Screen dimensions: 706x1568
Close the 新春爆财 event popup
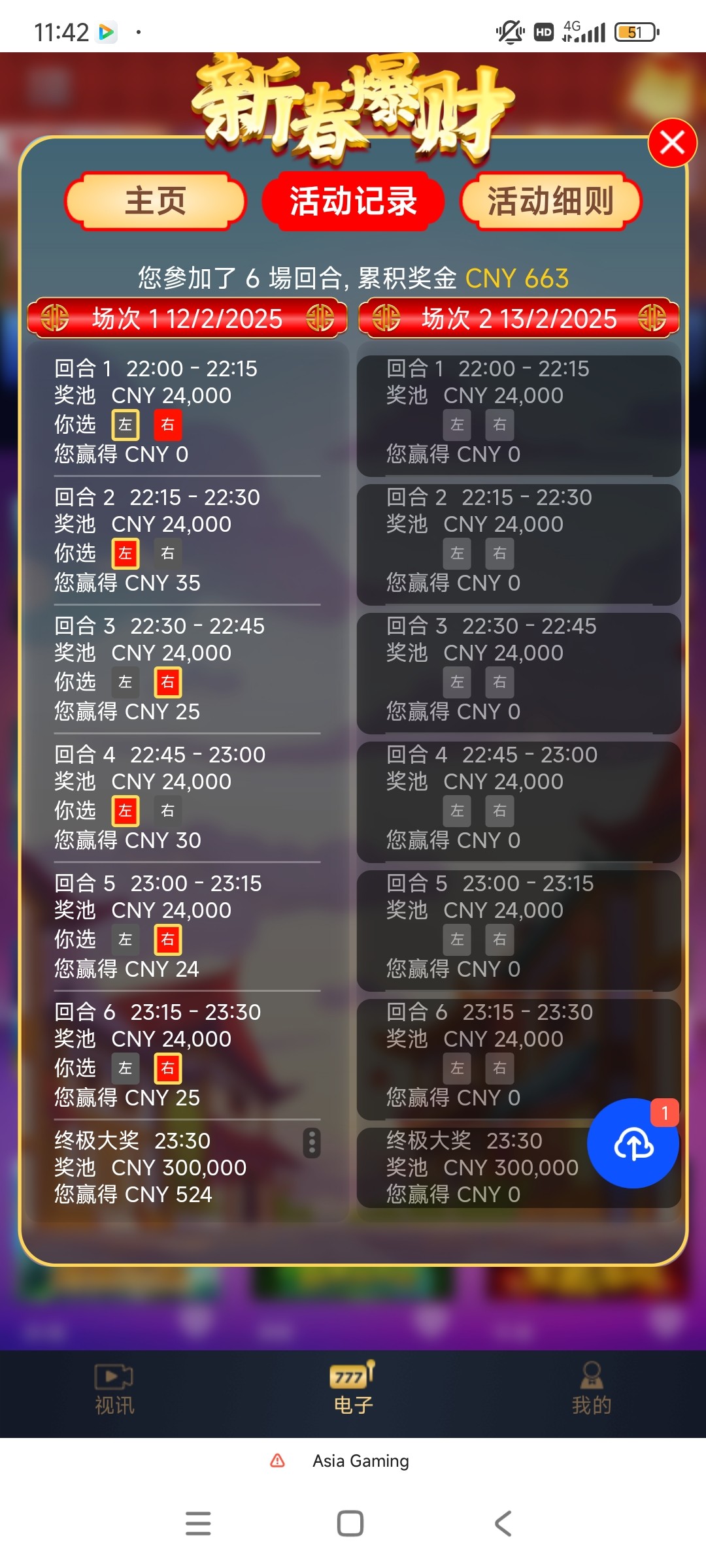(672, 142)
